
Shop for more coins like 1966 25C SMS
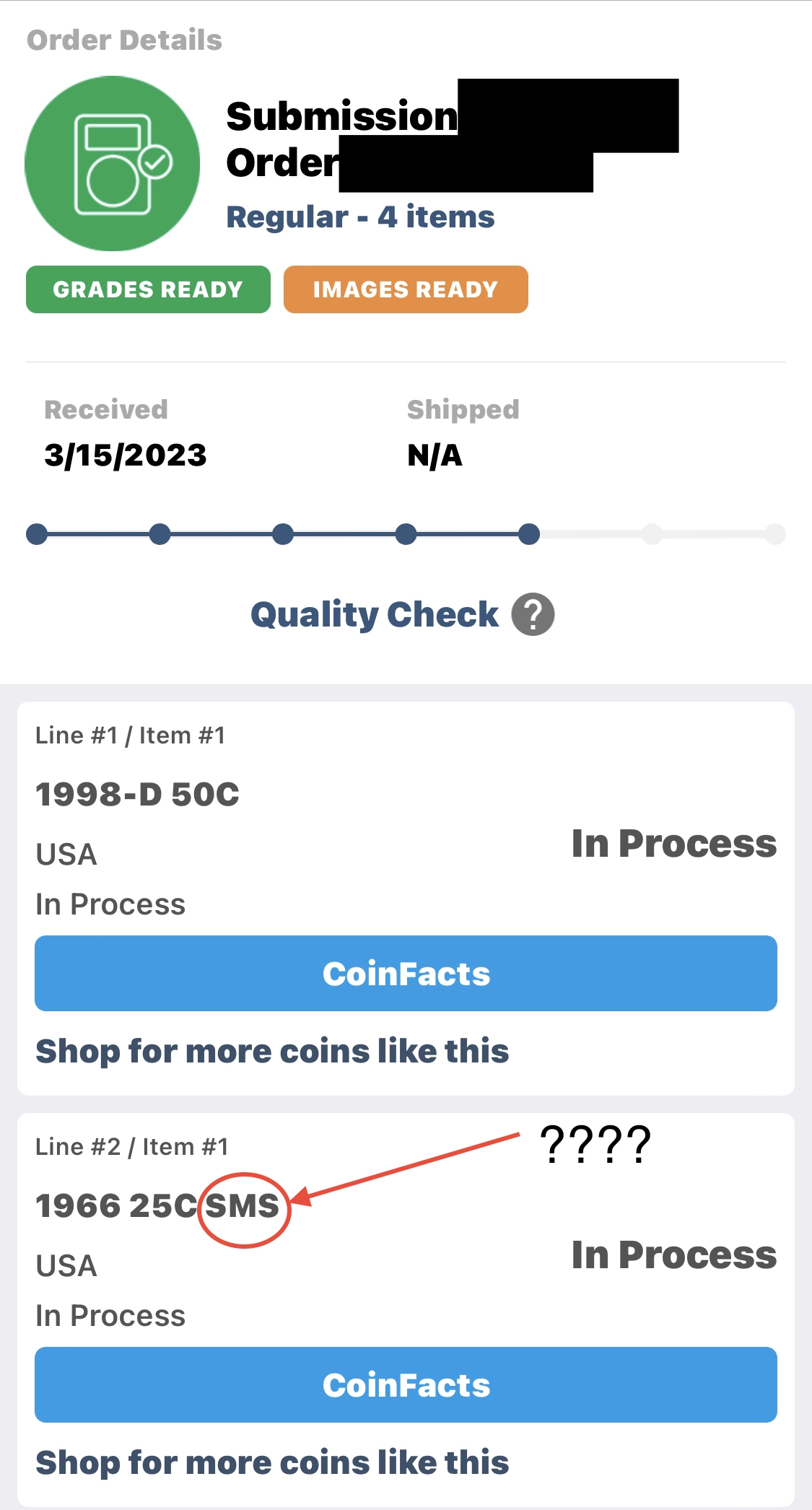[272, 1462]
